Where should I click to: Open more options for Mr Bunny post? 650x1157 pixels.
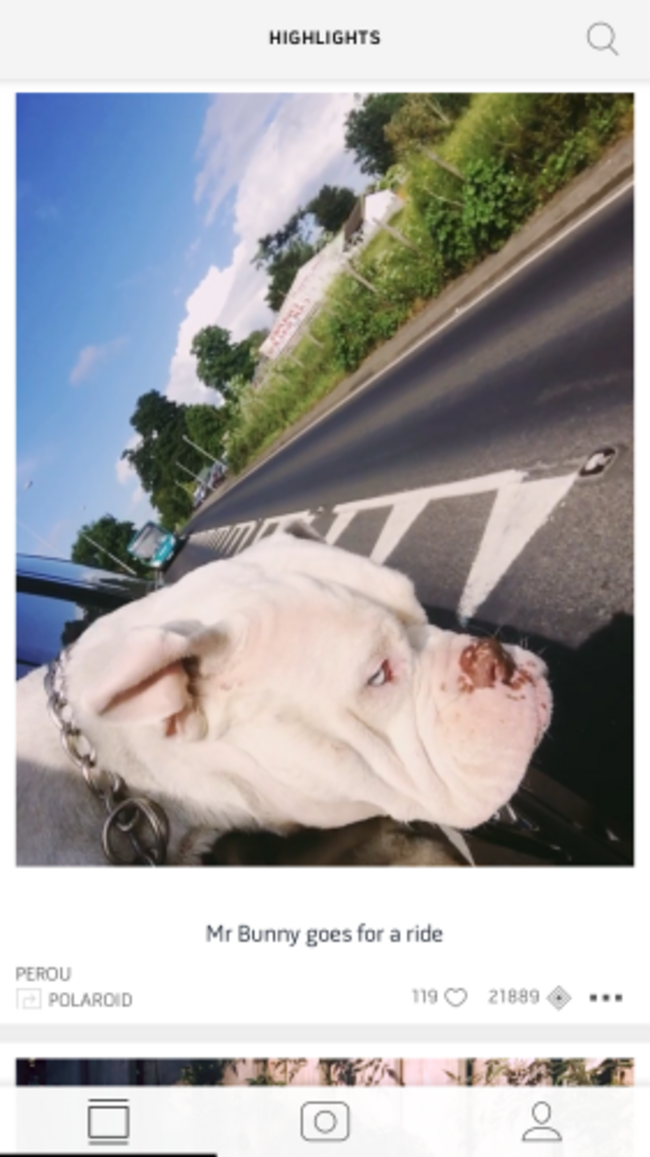point(605,997)
